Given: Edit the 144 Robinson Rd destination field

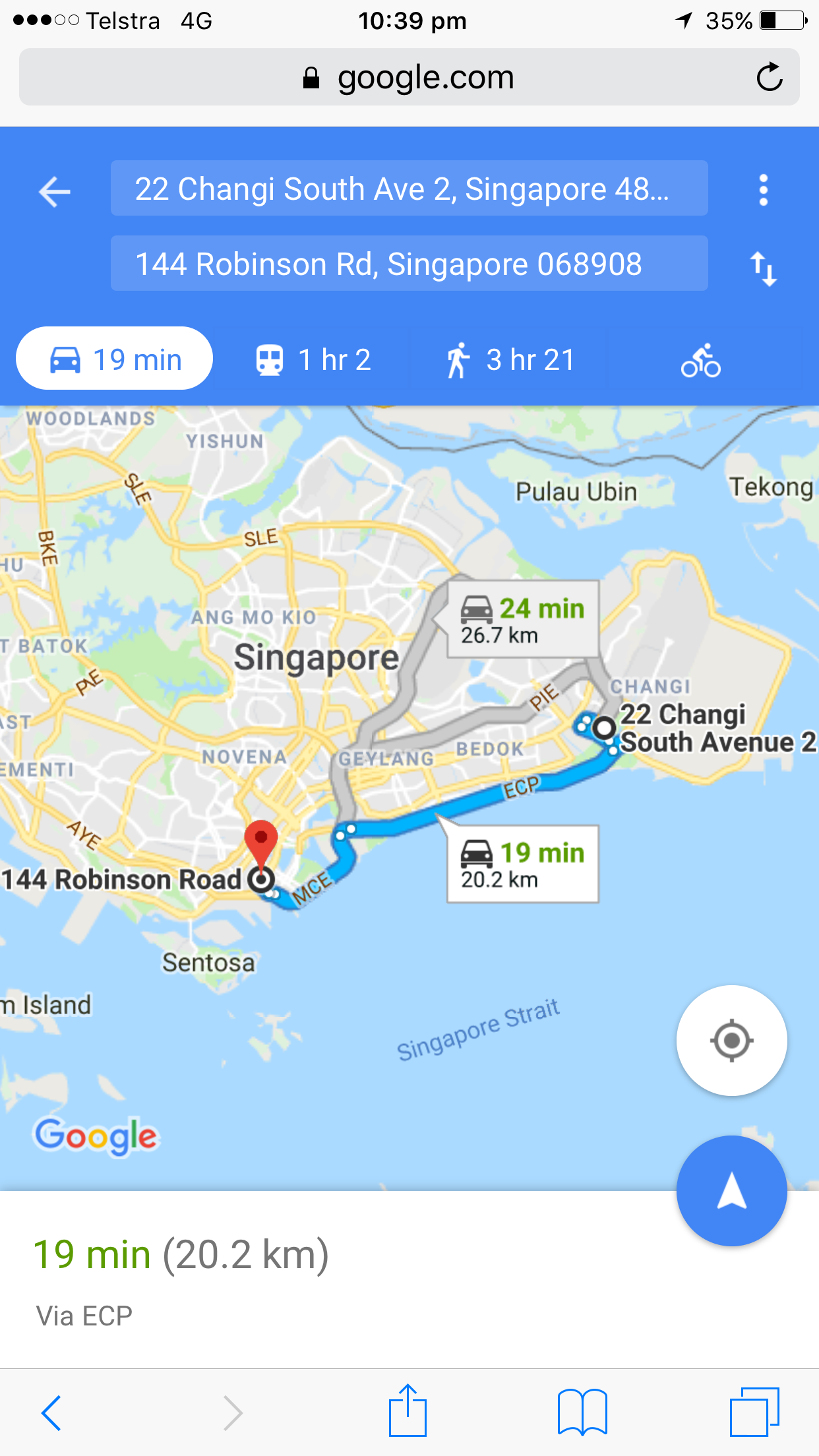Looking at the screenshot, I should coord(409,264).
